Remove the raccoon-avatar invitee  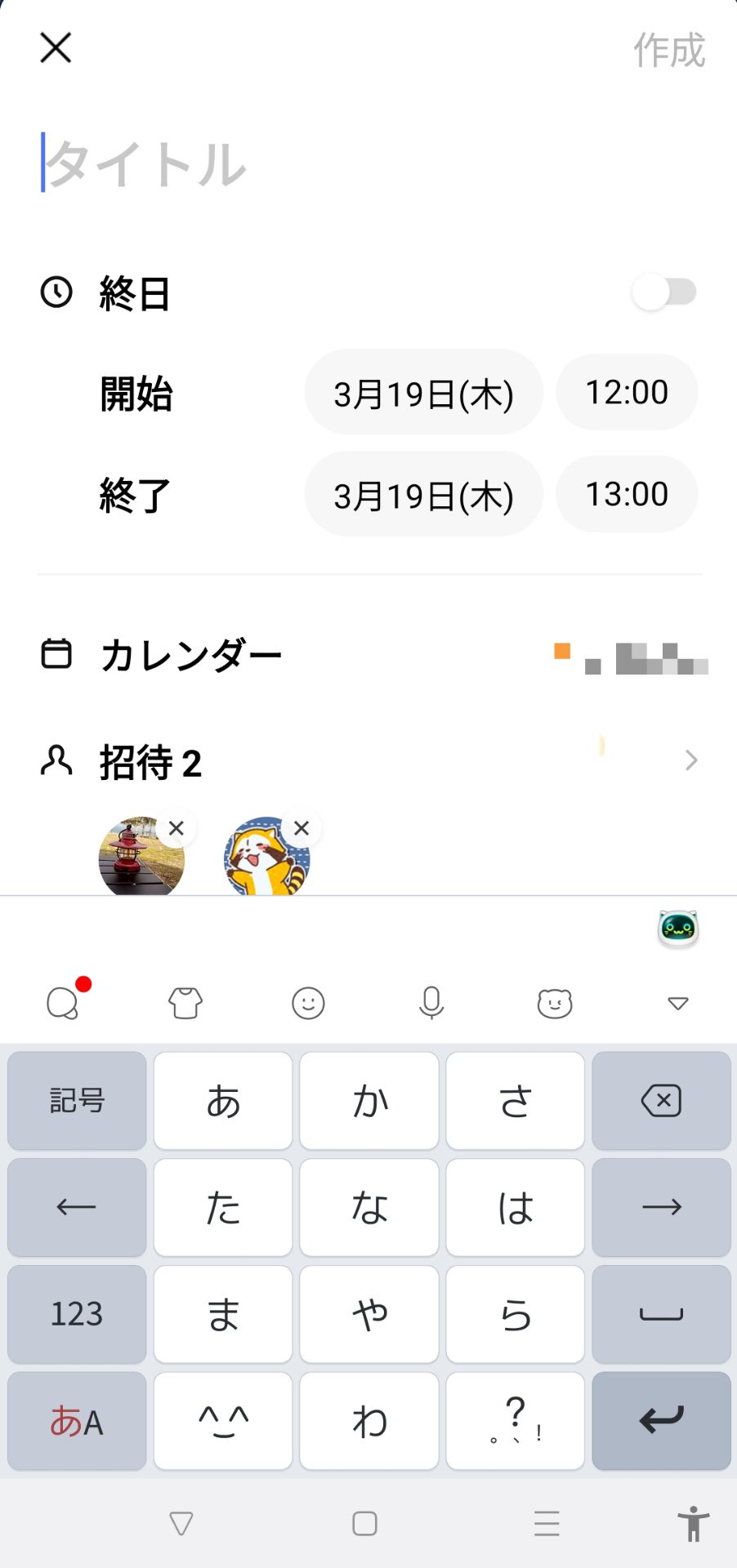tap(301, 829)
